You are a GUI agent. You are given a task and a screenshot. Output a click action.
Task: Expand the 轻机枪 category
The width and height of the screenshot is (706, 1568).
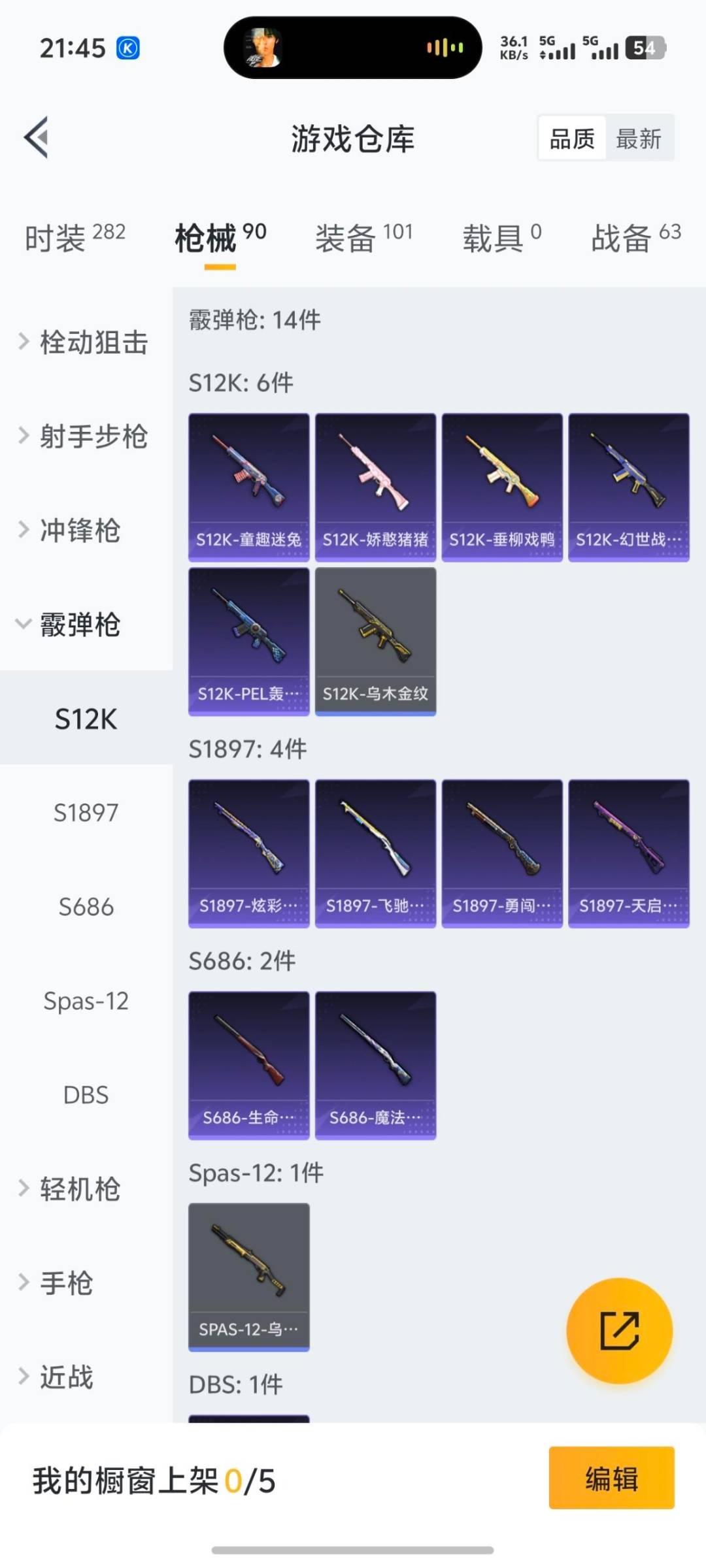[77, 1189]
